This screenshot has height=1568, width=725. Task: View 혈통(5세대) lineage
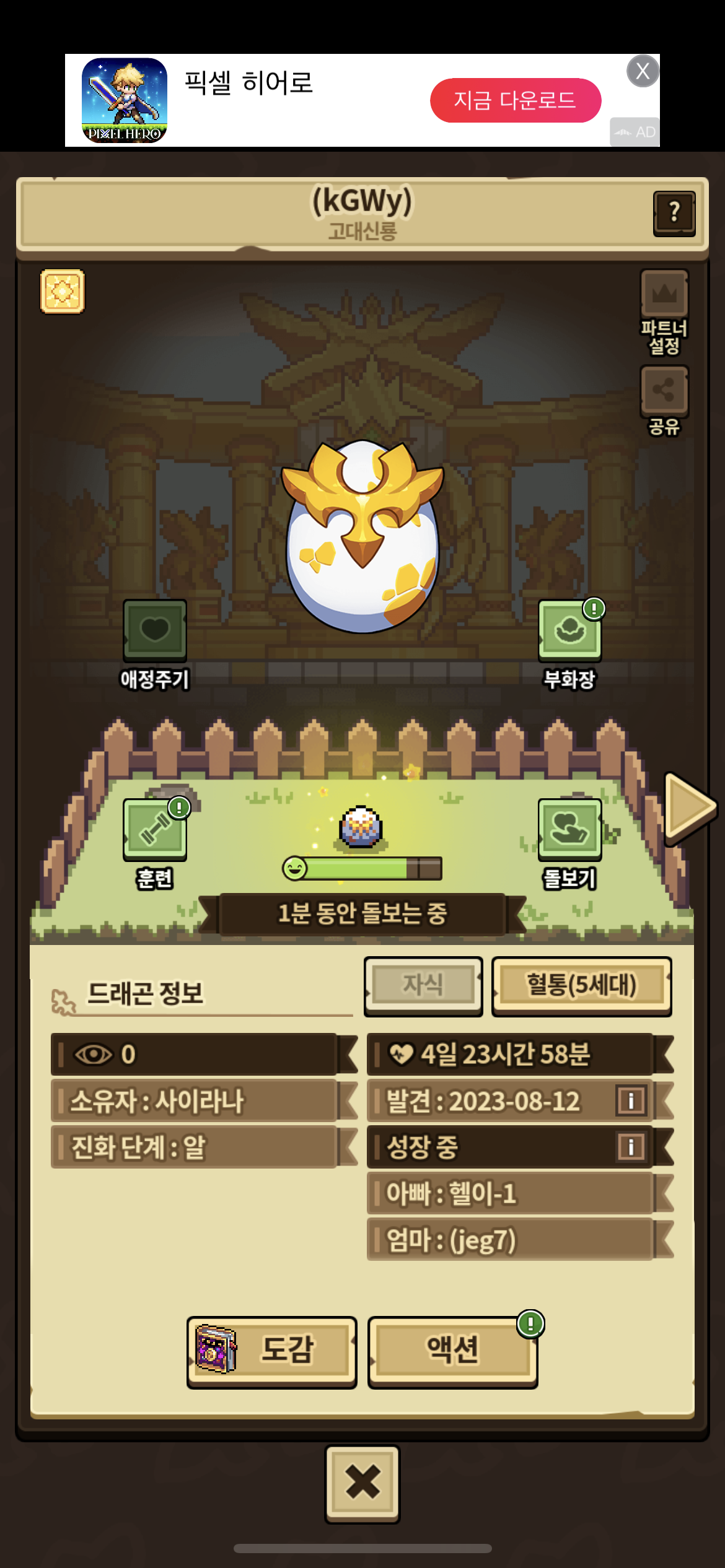coord(581,986)
